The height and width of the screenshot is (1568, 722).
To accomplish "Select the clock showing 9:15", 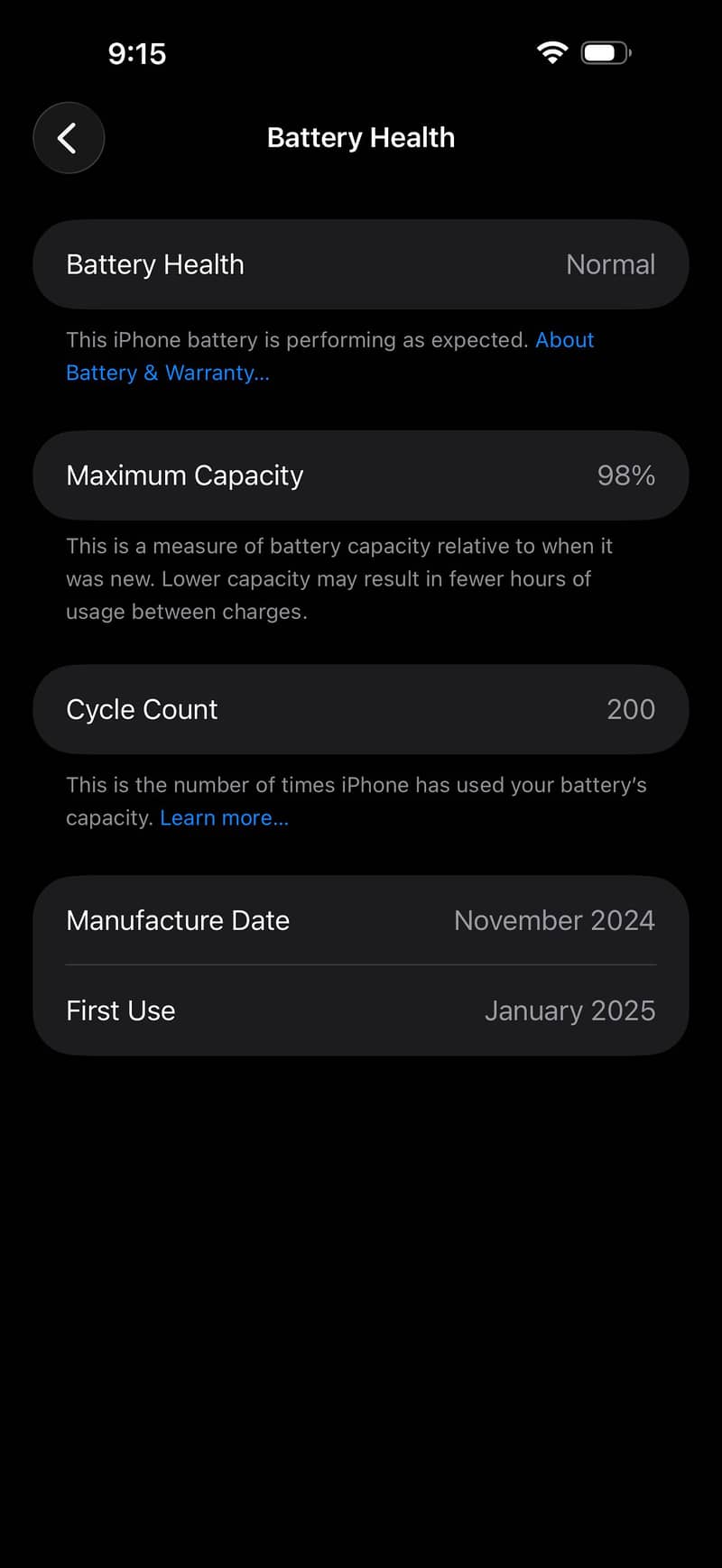I will pos(137,53).
